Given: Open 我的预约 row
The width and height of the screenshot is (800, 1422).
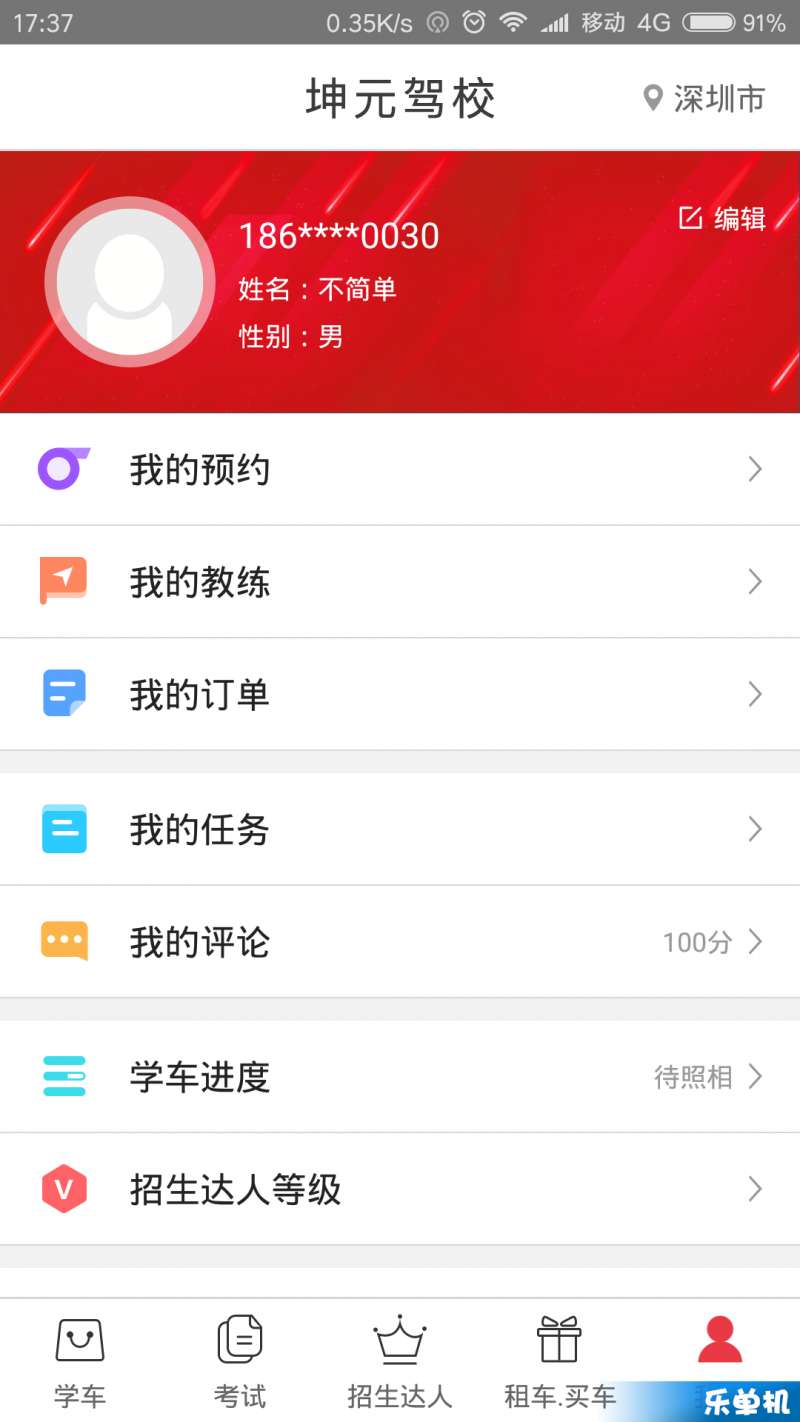Looking at the screenshot, I should (x=400, y=469).
